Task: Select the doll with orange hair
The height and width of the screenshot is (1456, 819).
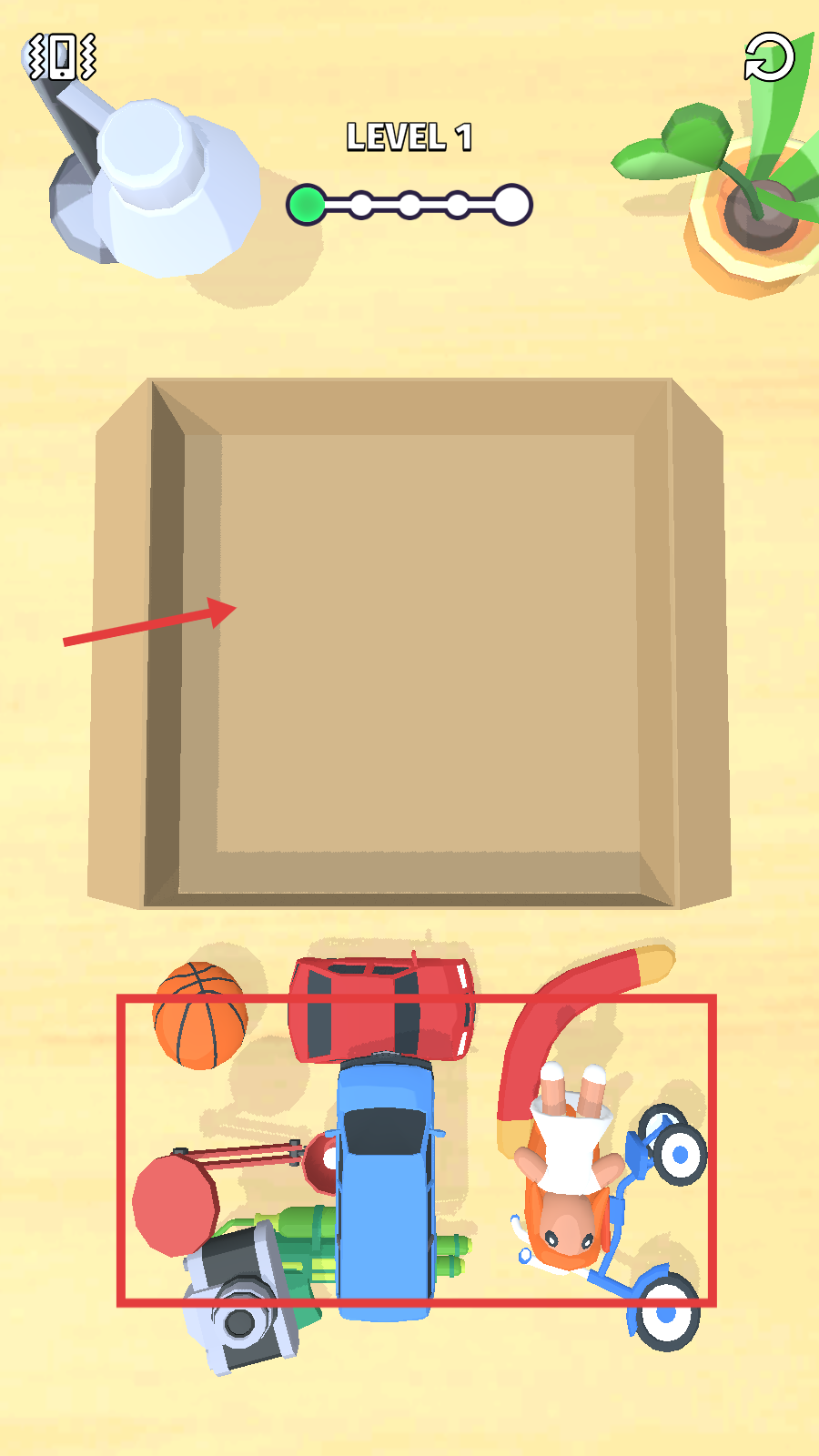Action: pos(566,1174)
